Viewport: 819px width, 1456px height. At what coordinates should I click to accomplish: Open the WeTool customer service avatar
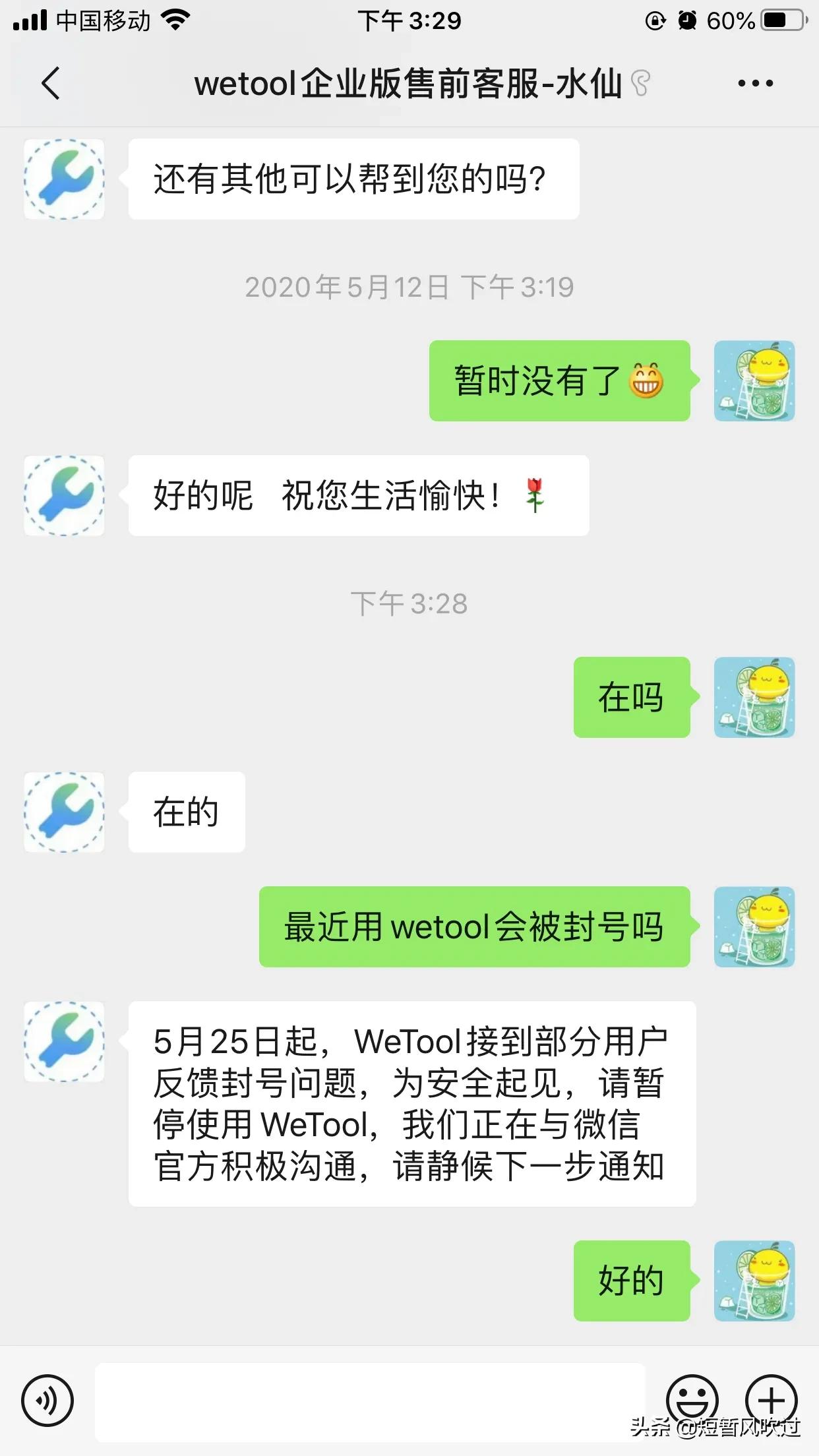coord(63,177)
